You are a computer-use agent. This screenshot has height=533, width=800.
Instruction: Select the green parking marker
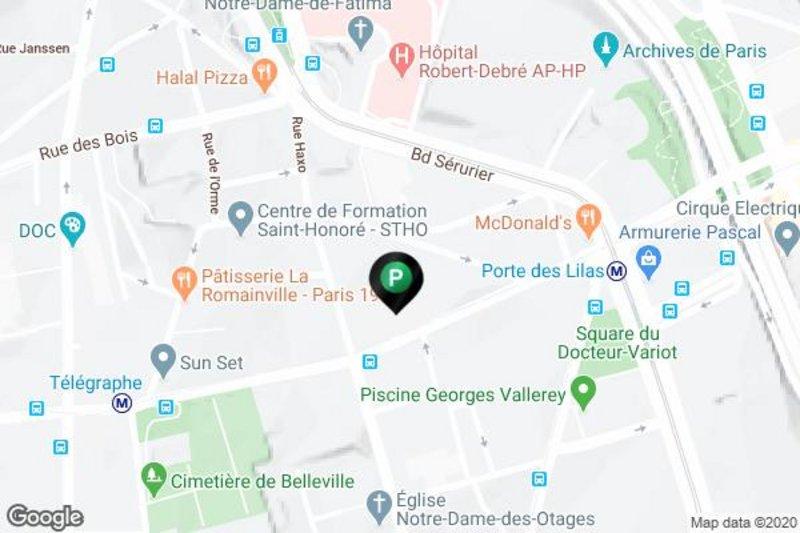point(397,277)
